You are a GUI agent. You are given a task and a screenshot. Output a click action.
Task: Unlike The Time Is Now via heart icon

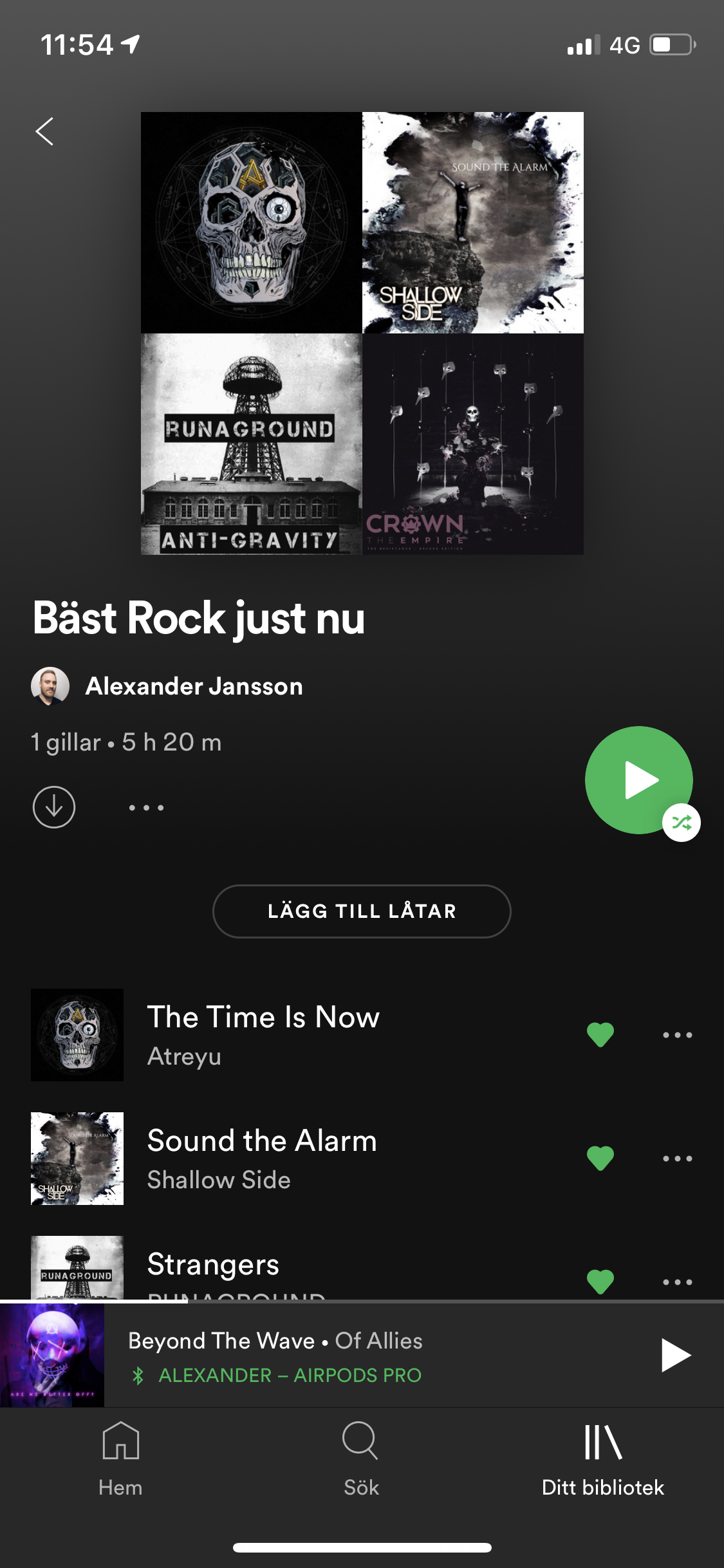[600, 1035]
